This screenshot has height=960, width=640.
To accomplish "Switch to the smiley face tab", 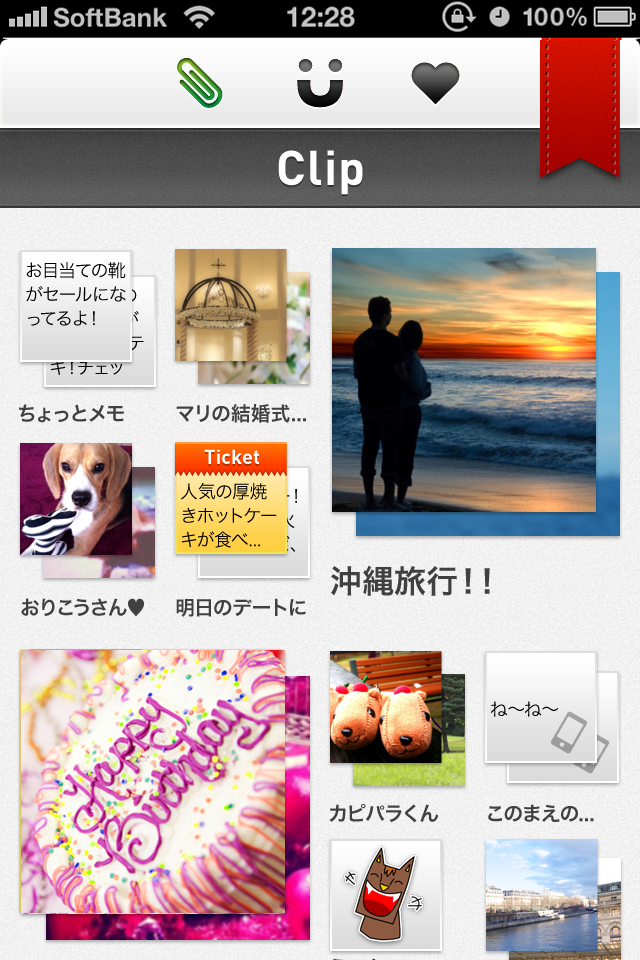I will tap(320, 82).
